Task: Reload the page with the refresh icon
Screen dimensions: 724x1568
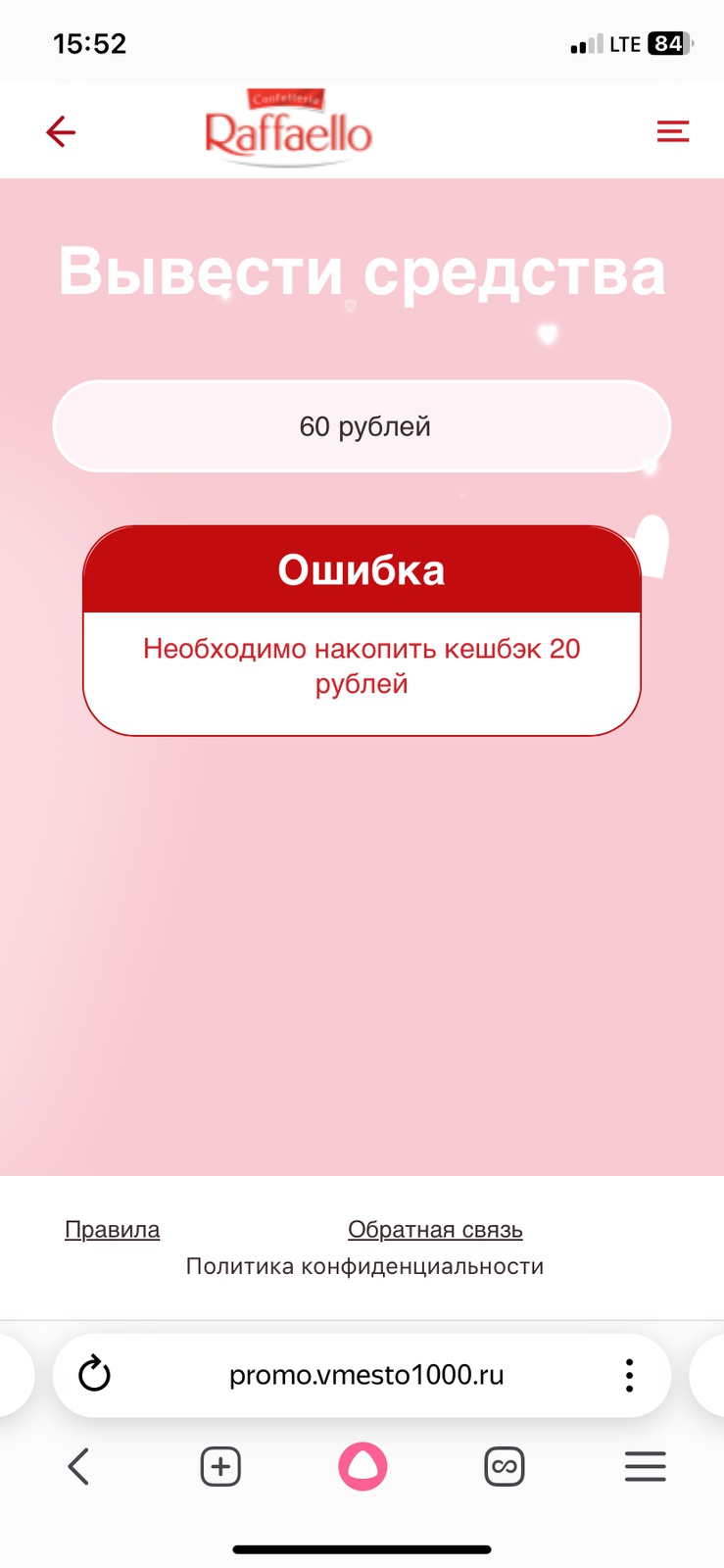Action: tap(94, 1374)
